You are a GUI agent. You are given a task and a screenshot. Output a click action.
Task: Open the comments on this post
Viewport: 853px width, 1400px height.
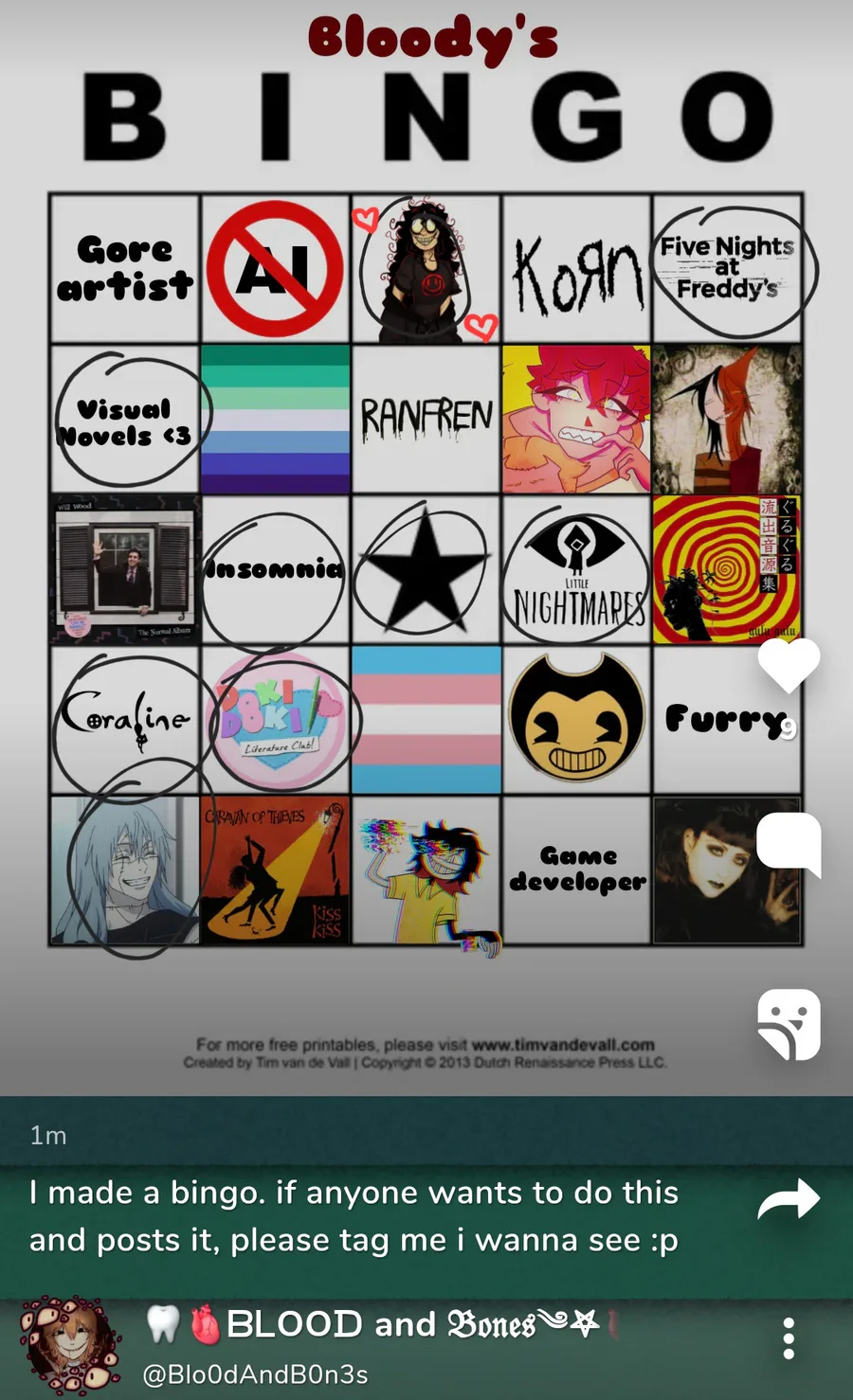click(789, 844)
